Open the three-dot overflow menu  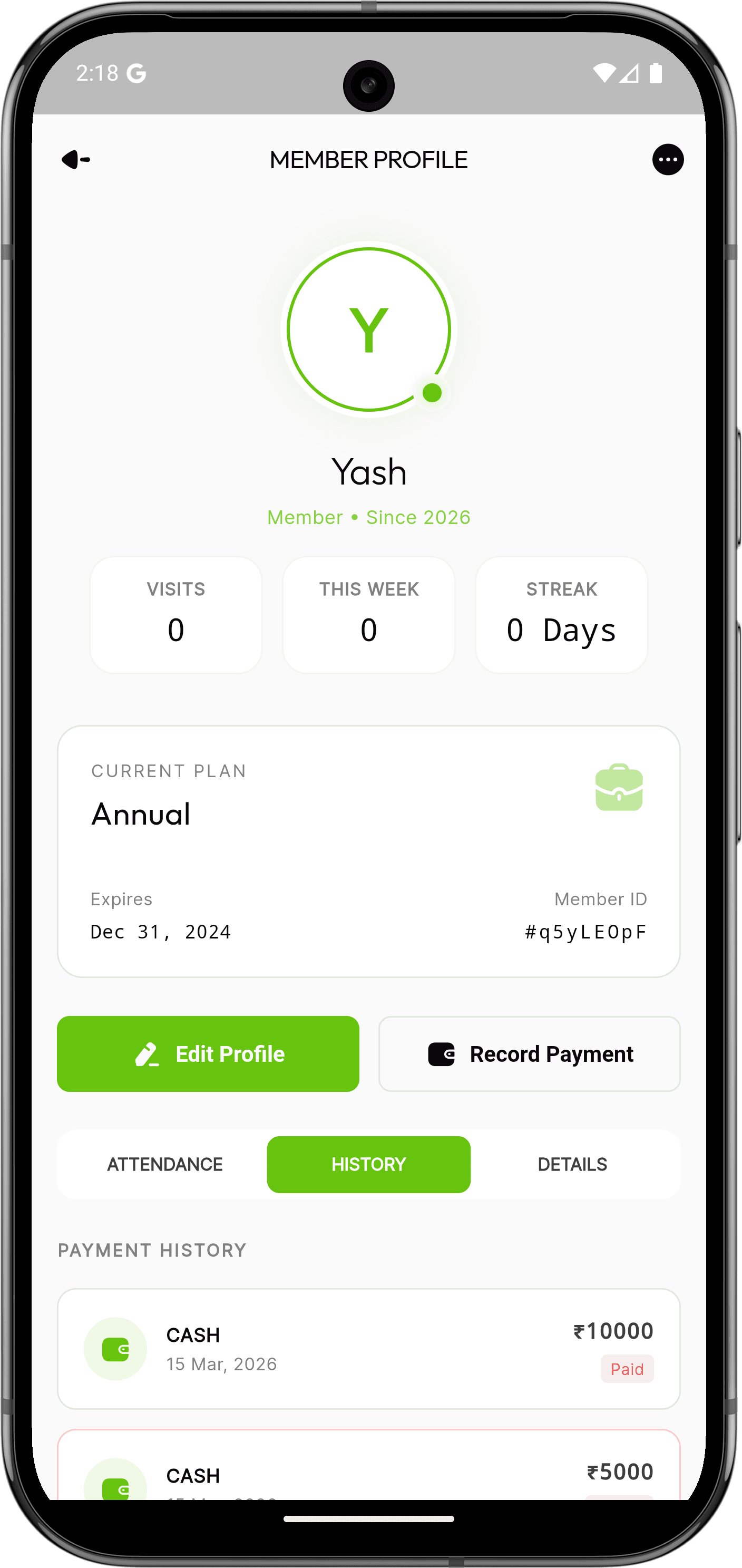(667, 159)
